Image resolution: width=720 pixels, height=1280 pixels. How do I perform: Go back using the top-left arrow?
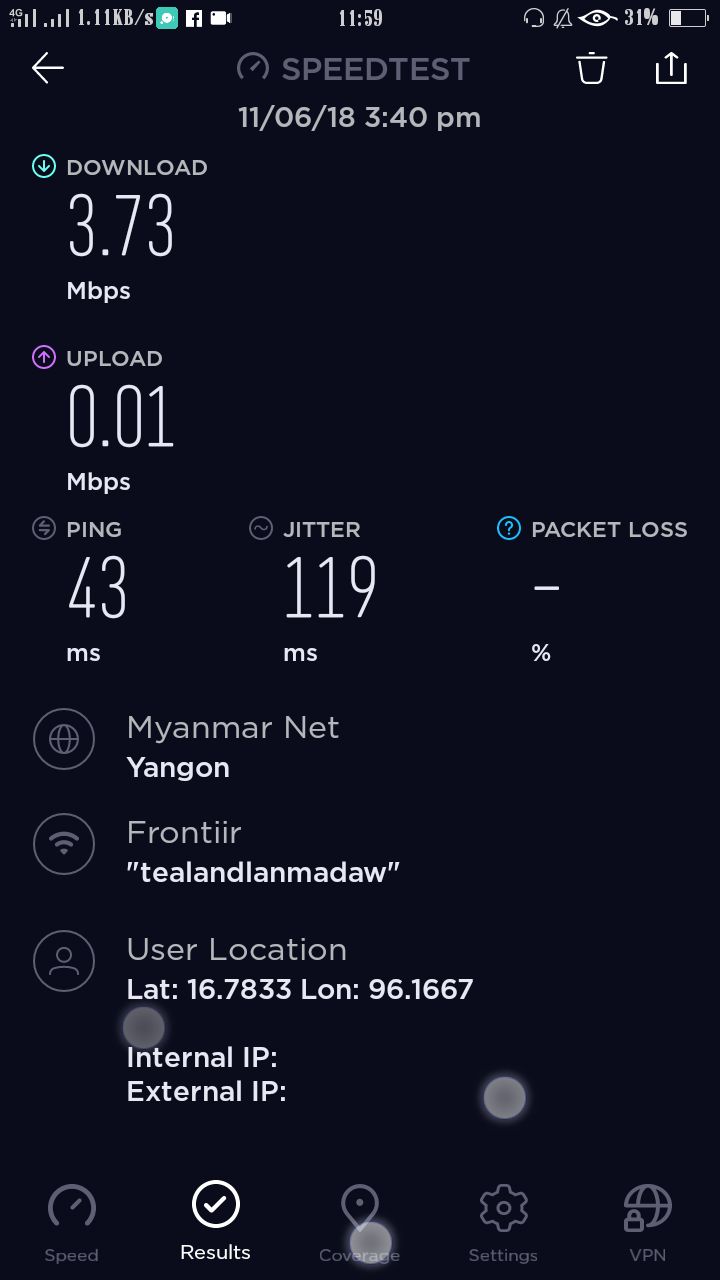[47, 68]
